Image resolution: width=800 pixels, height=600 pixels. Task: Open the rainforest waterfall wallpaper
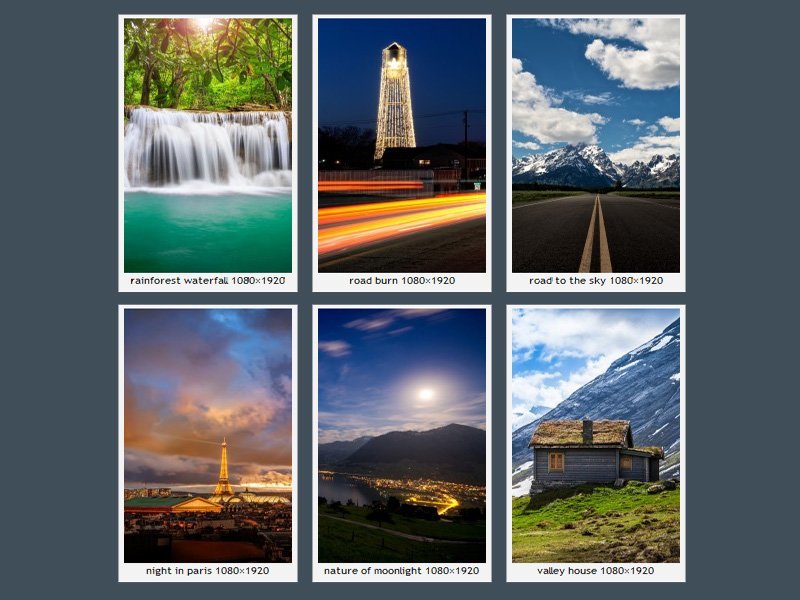tap(208, 145)
